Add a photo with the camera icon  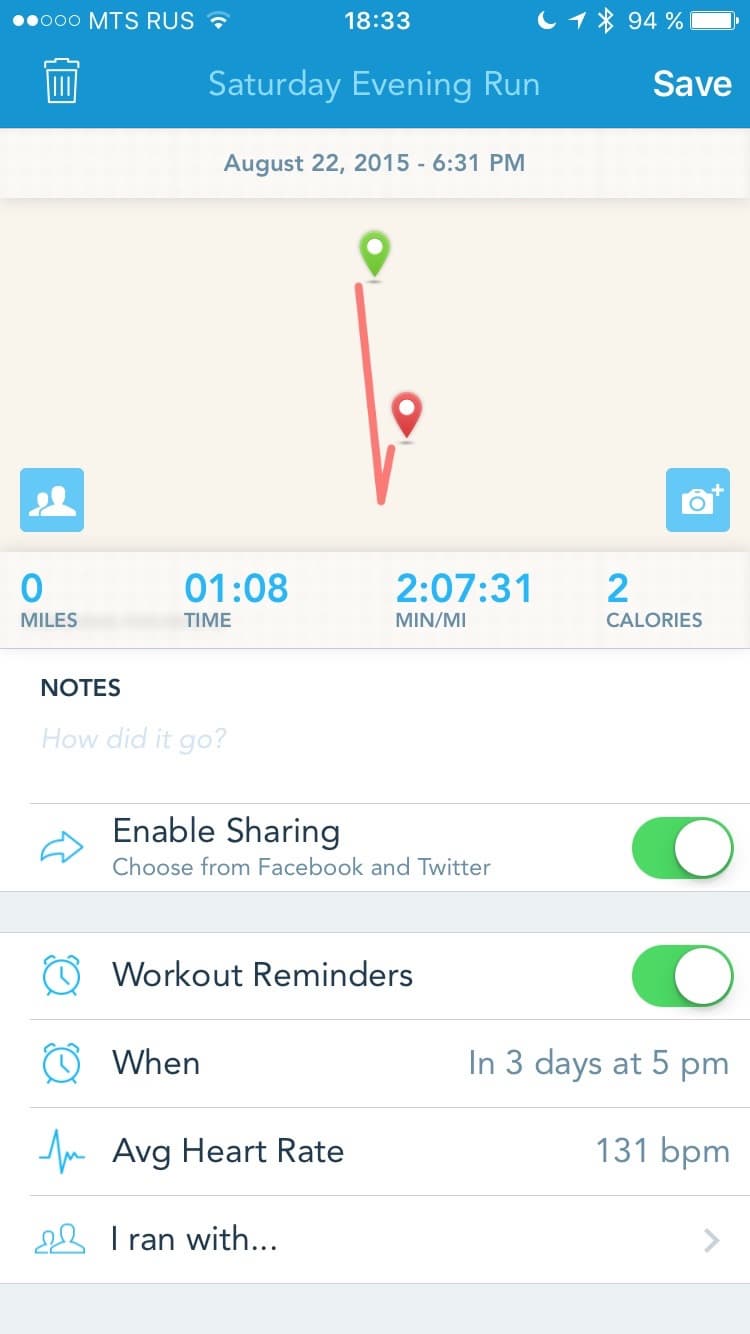697,500
